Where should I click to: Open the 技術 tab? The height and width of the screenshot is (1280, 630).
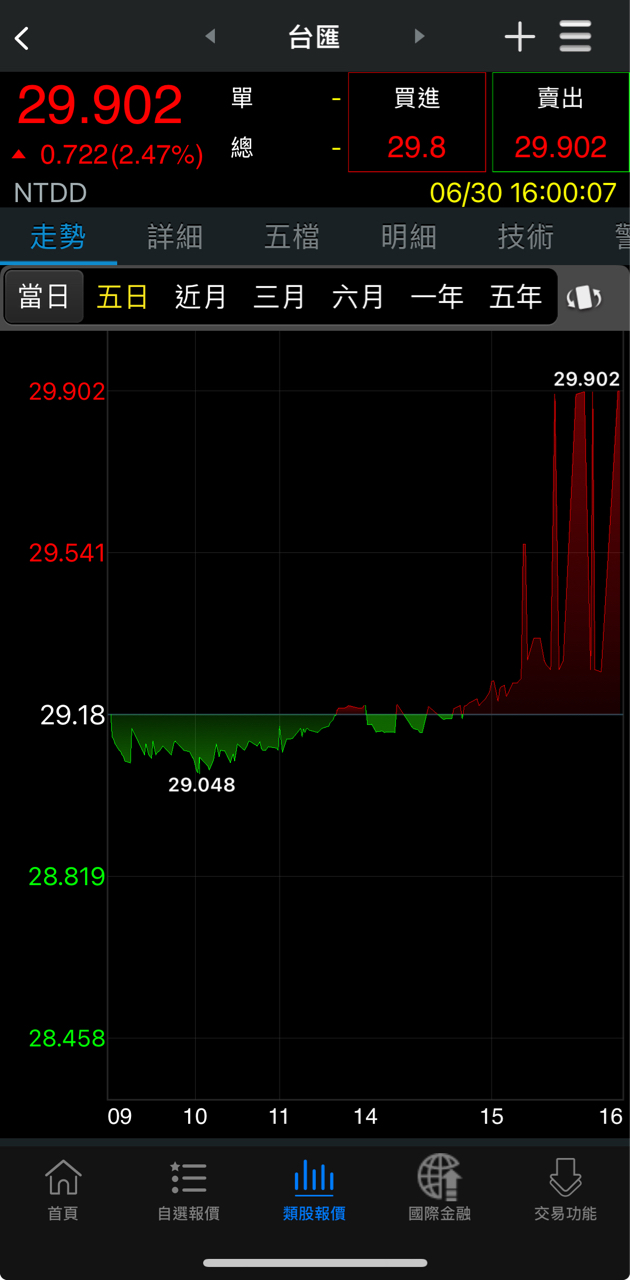click(526, 237)
